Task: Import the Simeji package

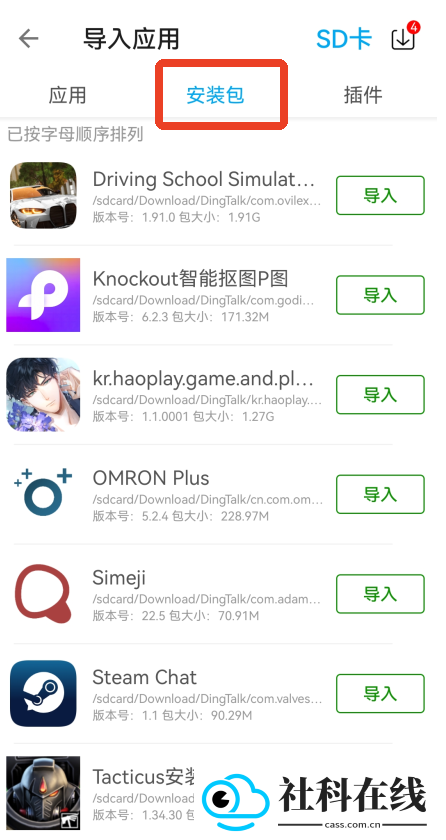Action: (x=380, y=594)
